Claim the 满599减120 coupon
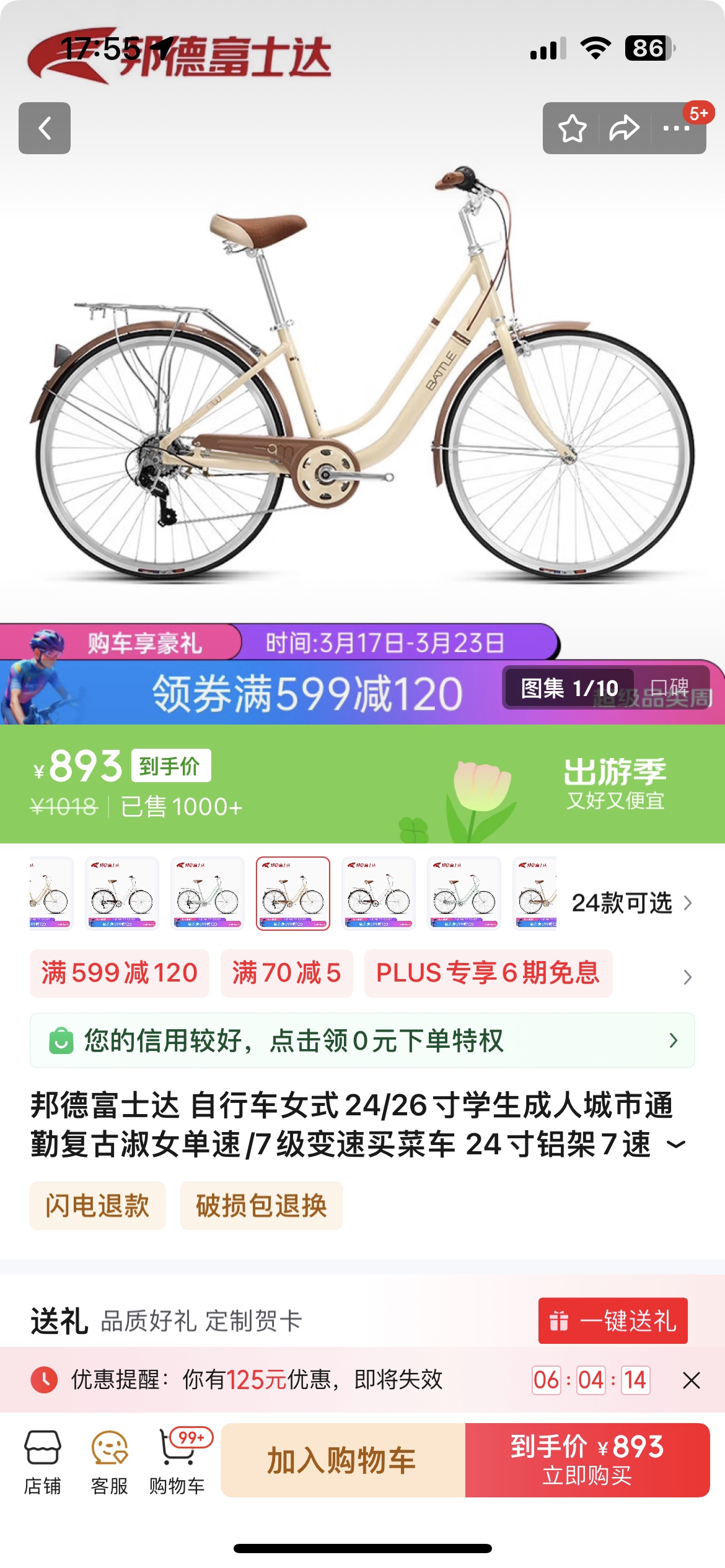 [120, 973]
